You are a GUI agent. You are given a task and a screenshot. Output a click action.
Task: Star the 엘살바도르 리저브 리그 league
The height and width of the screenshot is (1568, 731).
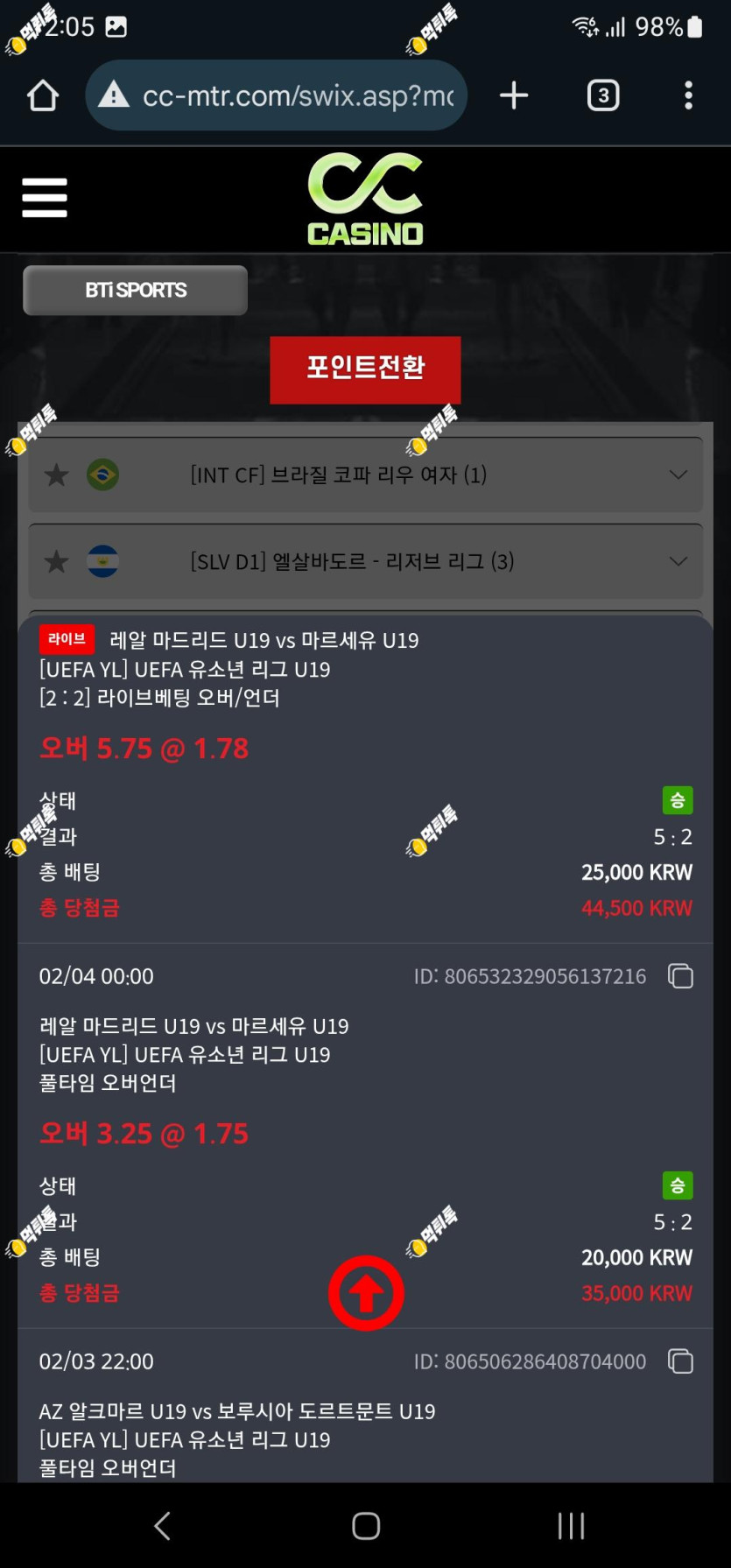57,561
